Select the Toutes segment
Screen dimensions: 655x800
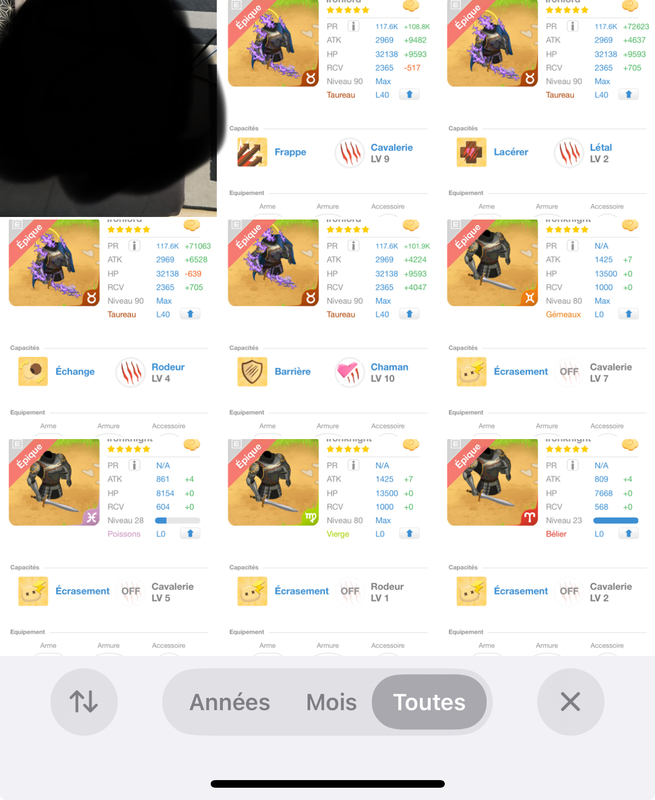pyautogui.click(x=429, y=702)
